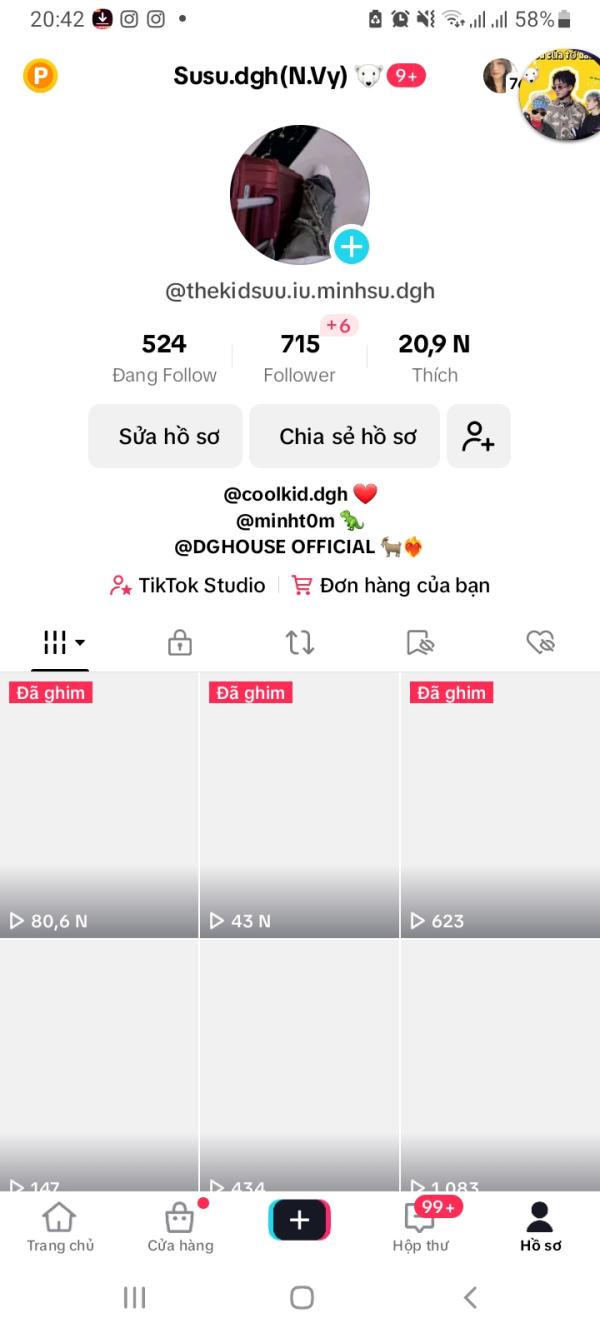Open TikTok Studio
The width and height of the screenshot is (600, 1333).
point(188,585)
